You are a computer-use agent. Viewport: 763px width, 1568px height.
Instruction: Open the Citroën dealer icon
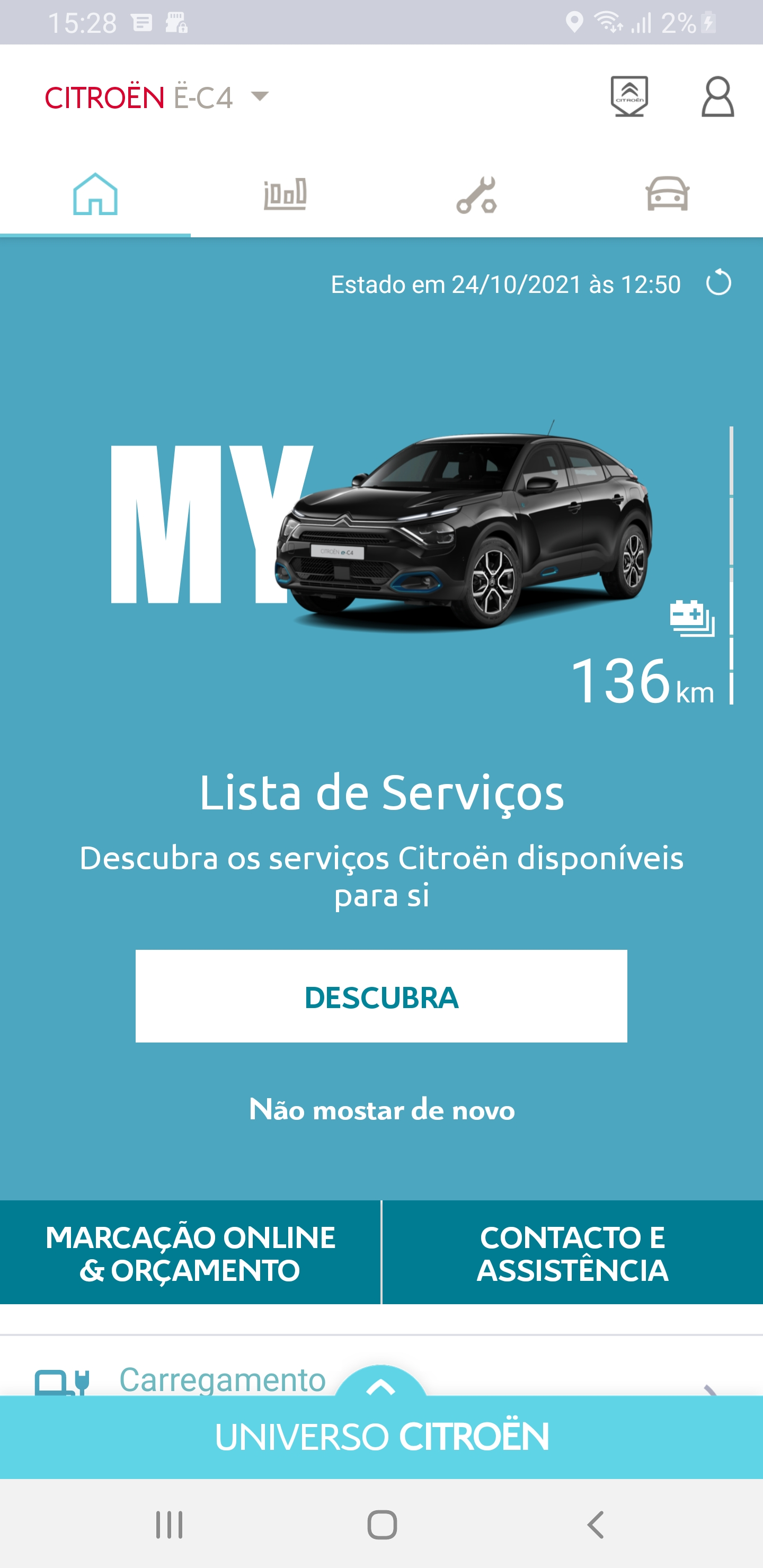(x=629, y=96)
